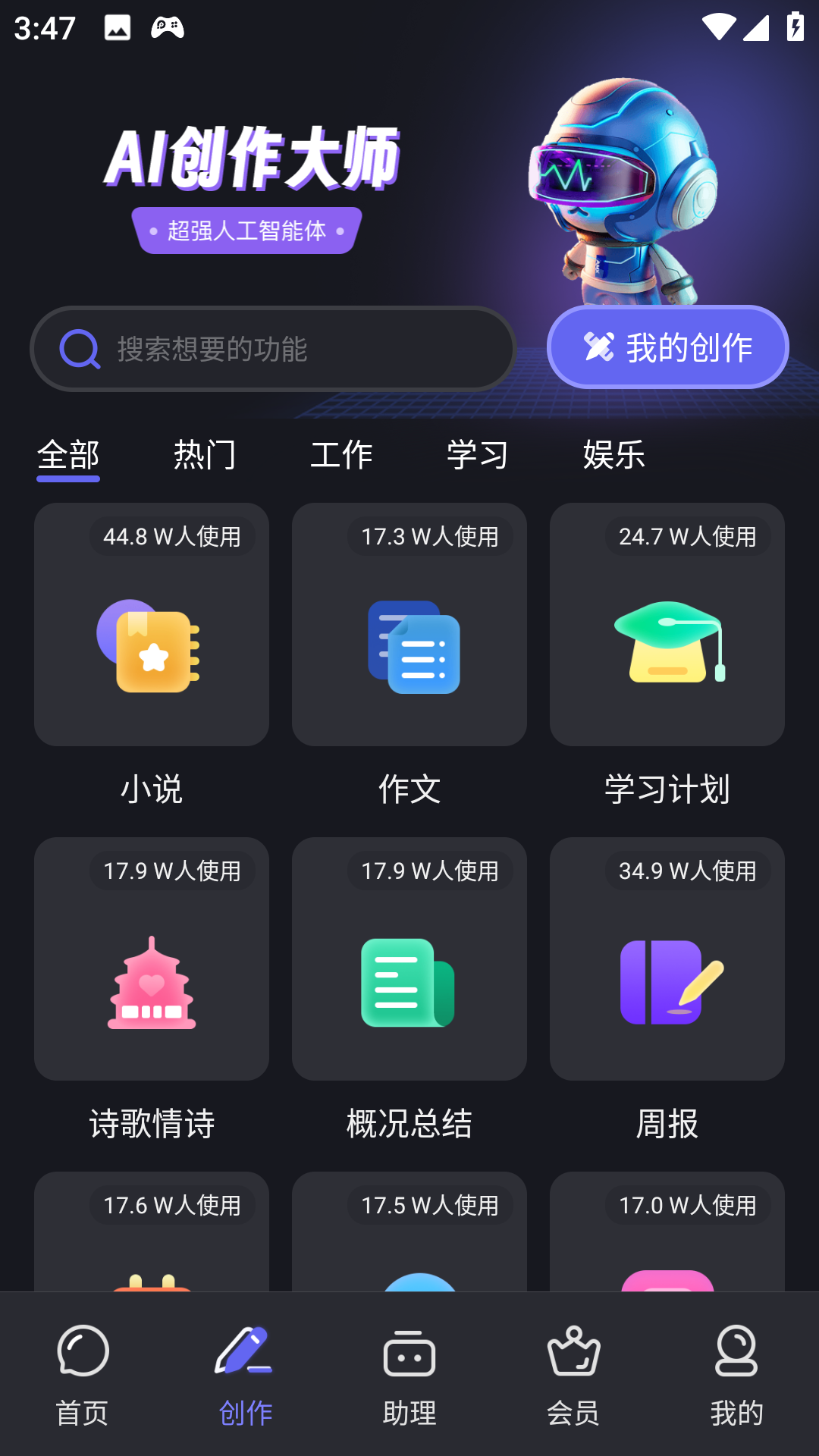Click the search magnifier icon

point(78,349)
